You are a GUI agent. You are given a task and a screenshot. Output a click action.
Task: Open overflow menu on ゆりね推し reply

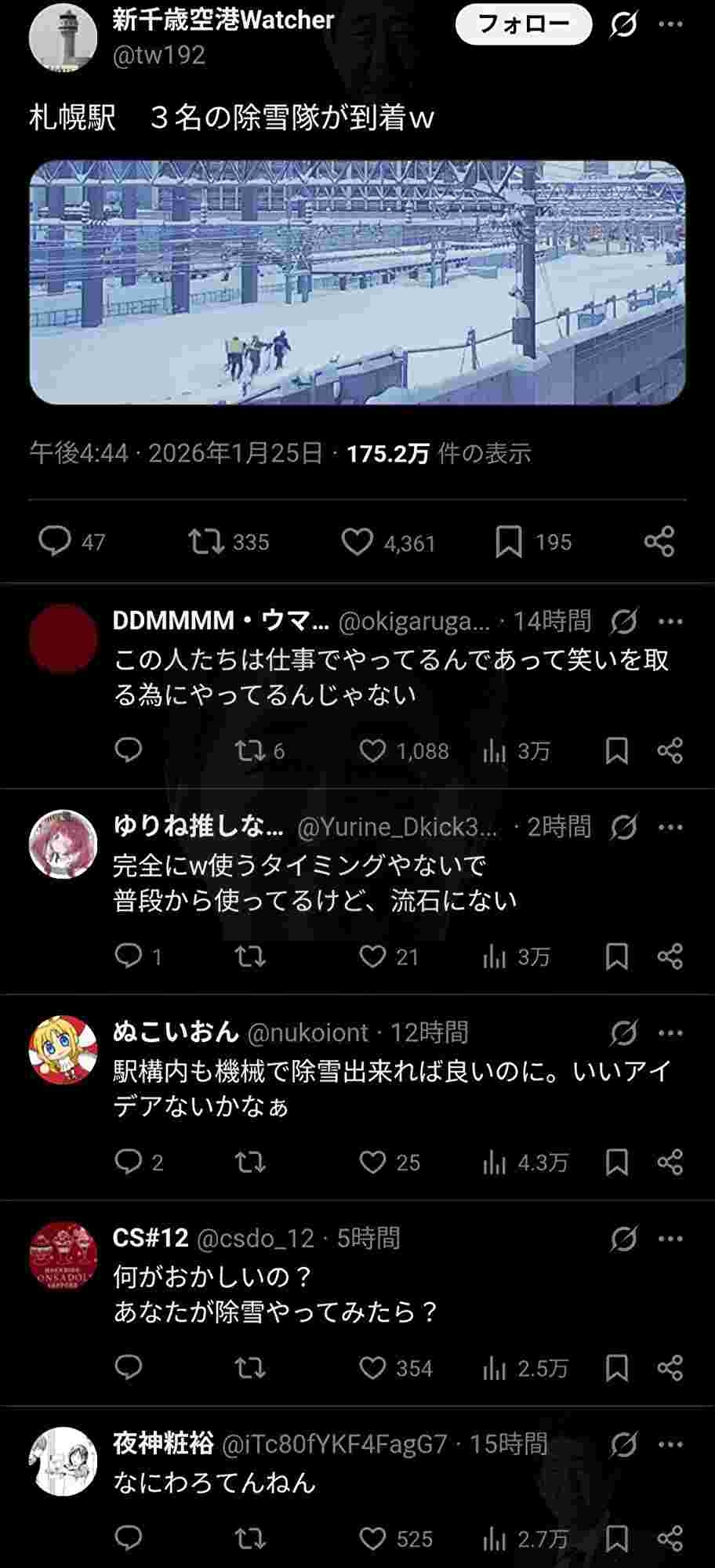670,827
